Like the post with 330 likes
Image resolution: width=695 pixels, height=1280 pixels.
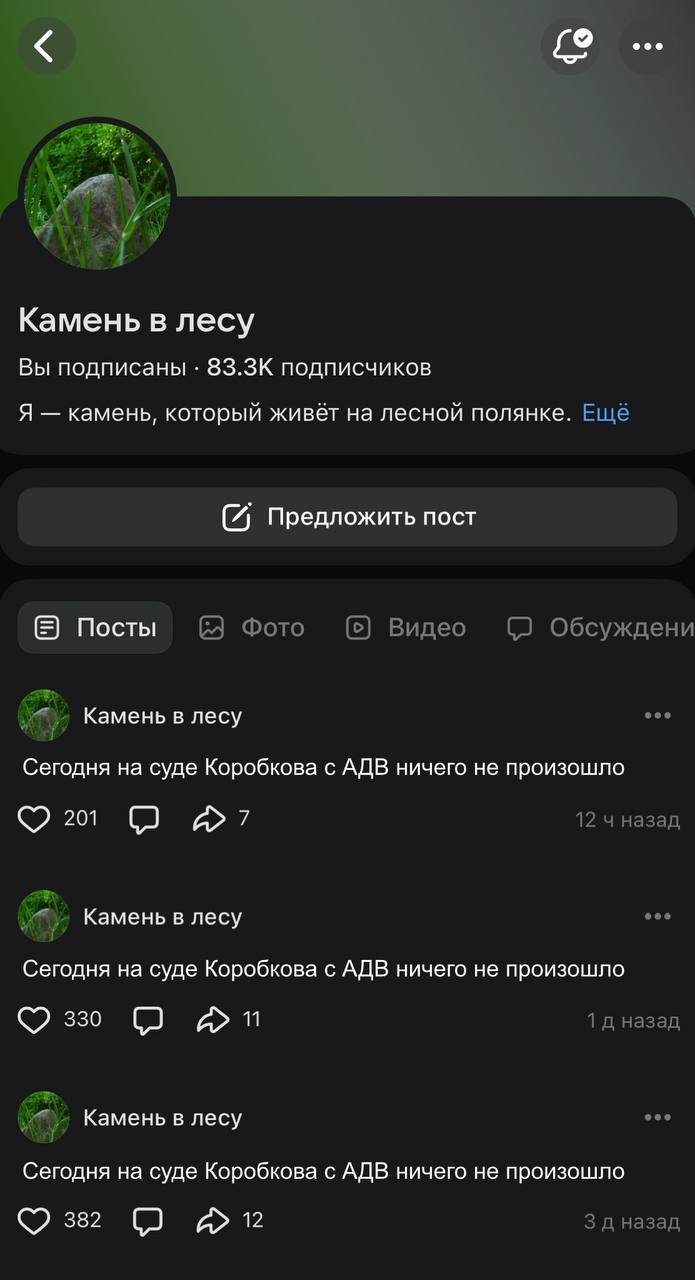click(x=34, y=1020)
